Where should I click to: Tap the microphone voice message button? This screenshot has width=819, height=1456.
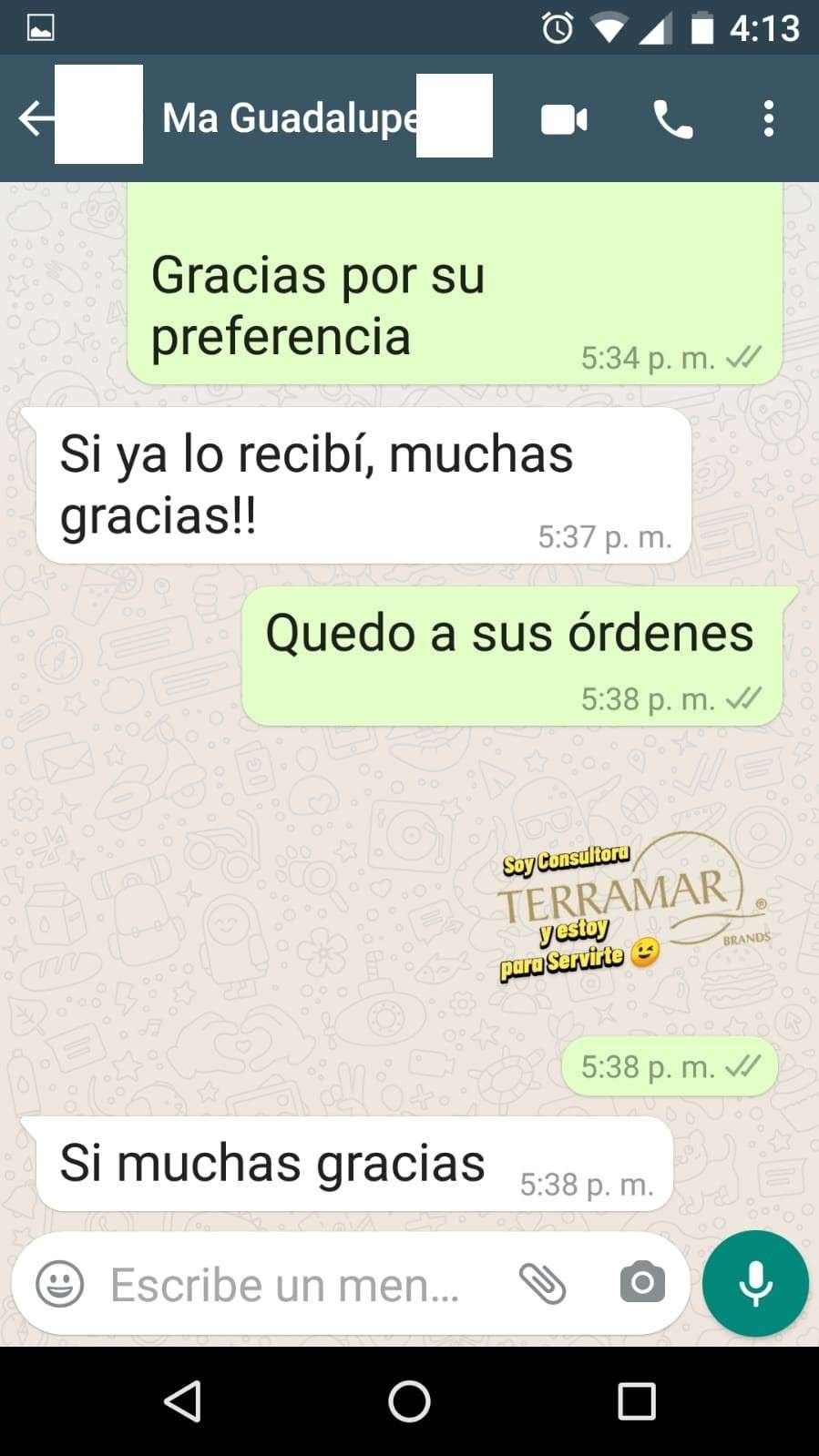pos(755,1284)
